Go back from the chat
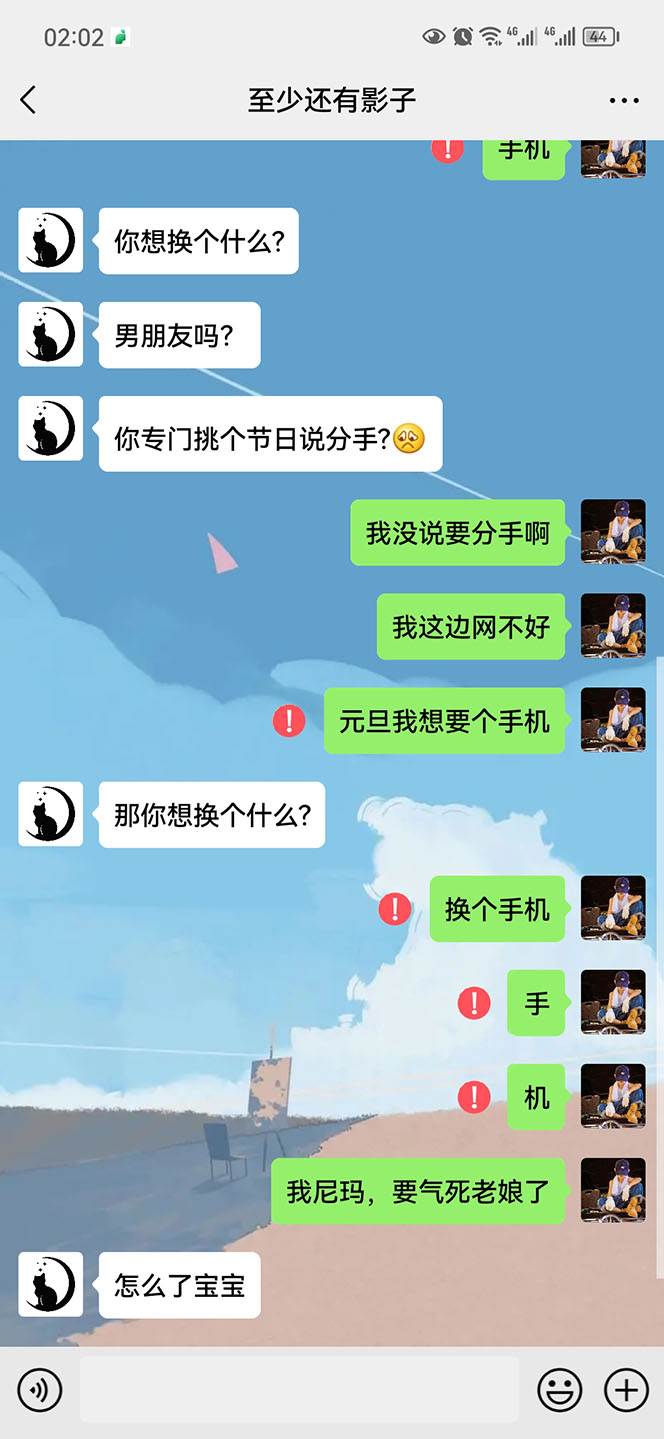This screenshot has width=664, height=1439. click(28, 100)
